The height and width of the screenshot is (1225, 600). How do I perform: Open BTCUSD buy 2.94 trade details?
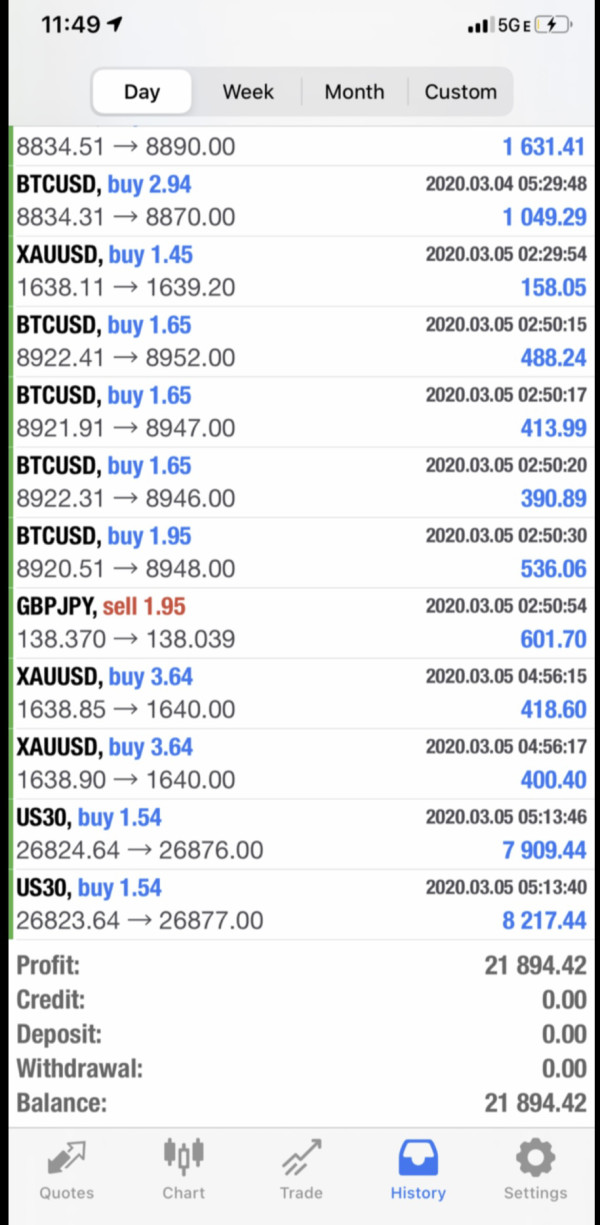pos(300,201)
